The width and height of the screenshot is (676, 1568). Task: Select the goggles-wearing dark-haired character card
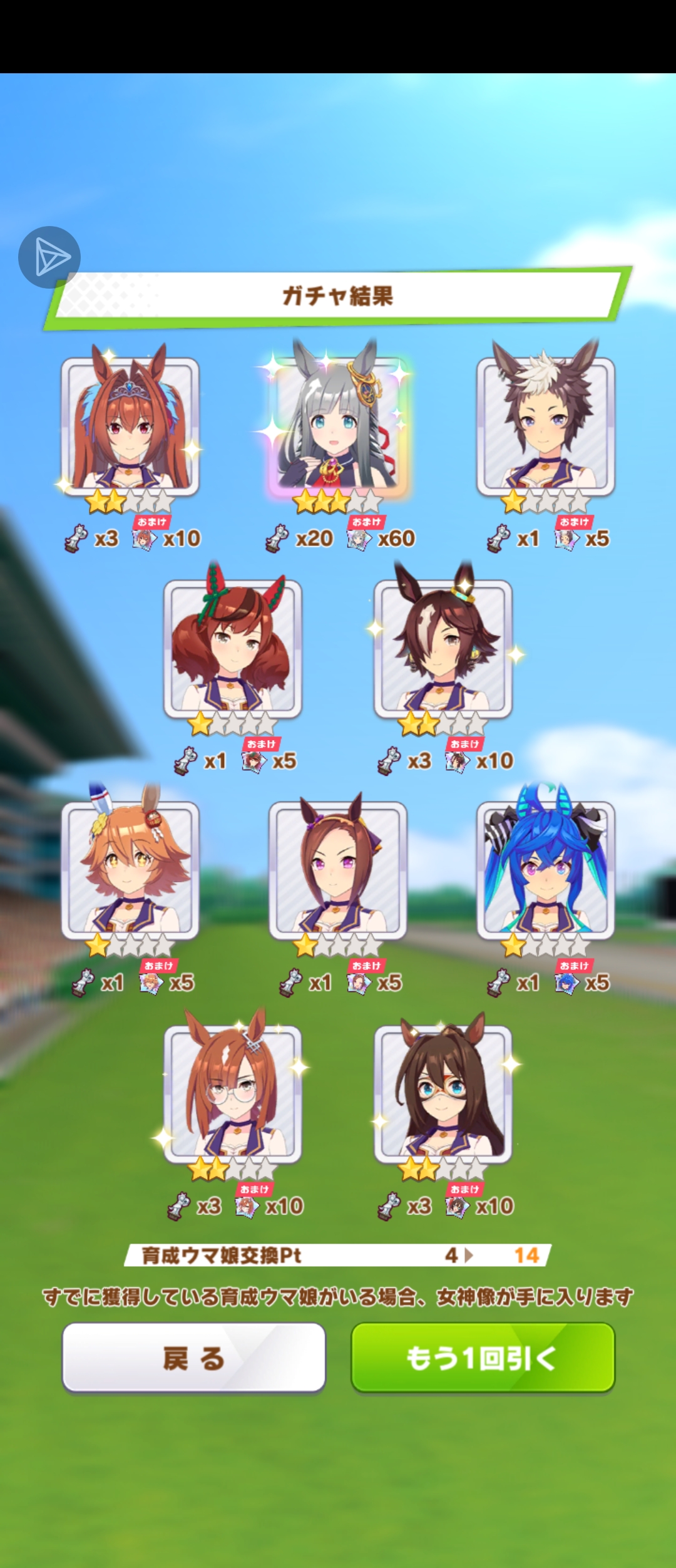click(x=443, y=1093)
